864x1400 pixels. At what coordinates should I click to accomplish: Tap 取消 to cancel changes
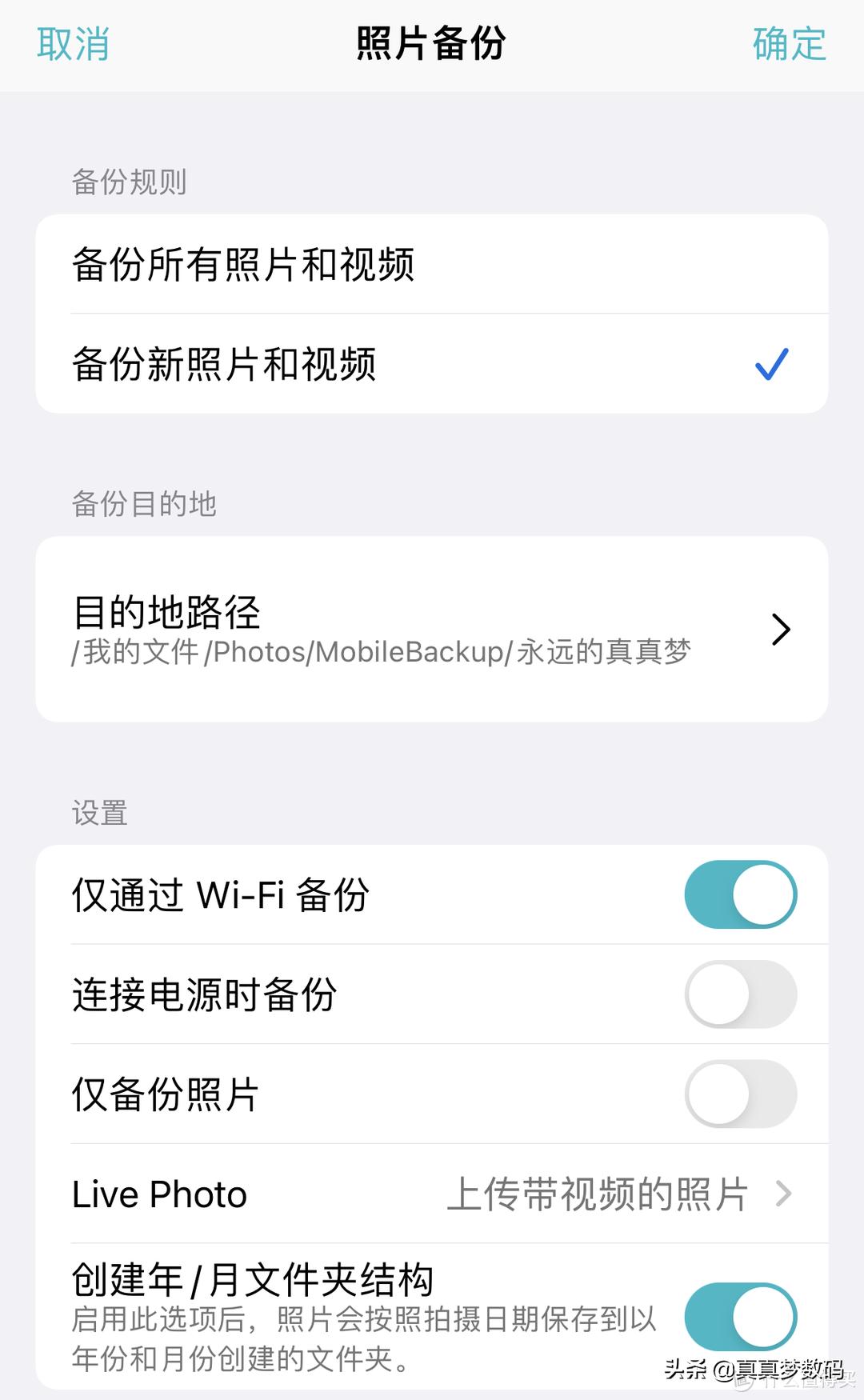tap(70, 46)
